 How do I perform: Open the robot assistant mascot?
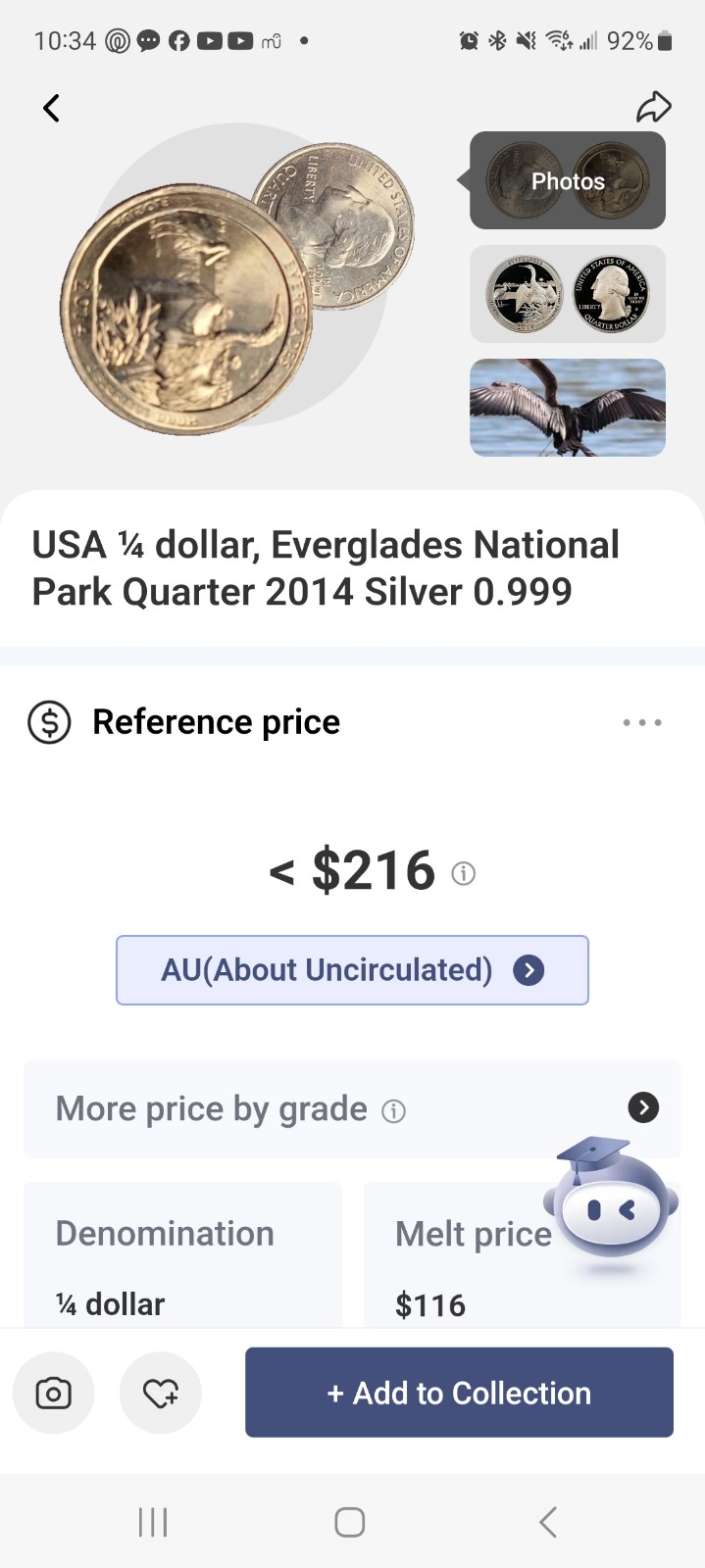pos(610,1205)
